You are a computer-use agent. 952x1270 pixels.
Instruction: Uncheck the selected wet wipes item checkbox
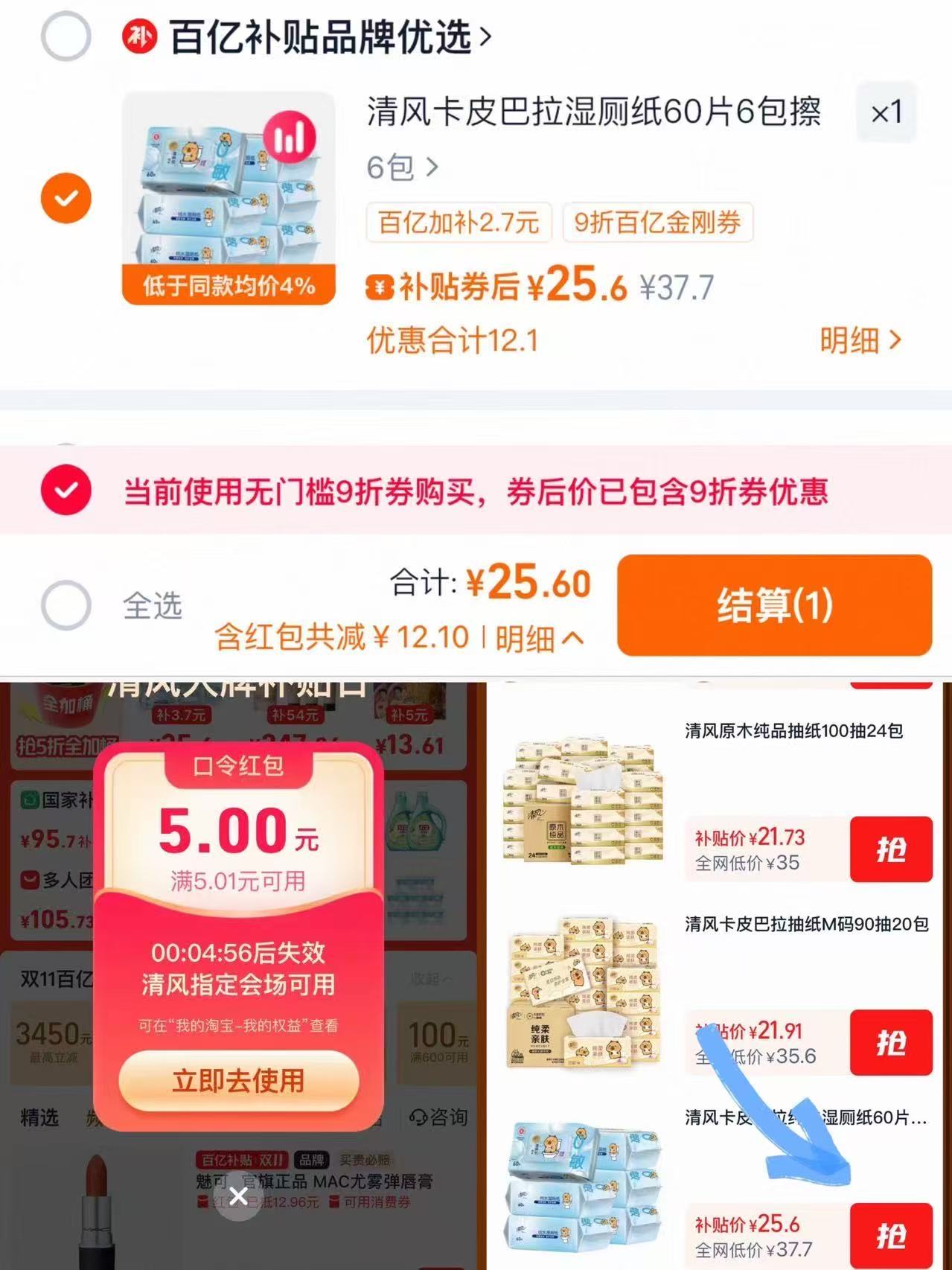click(66, 197)
